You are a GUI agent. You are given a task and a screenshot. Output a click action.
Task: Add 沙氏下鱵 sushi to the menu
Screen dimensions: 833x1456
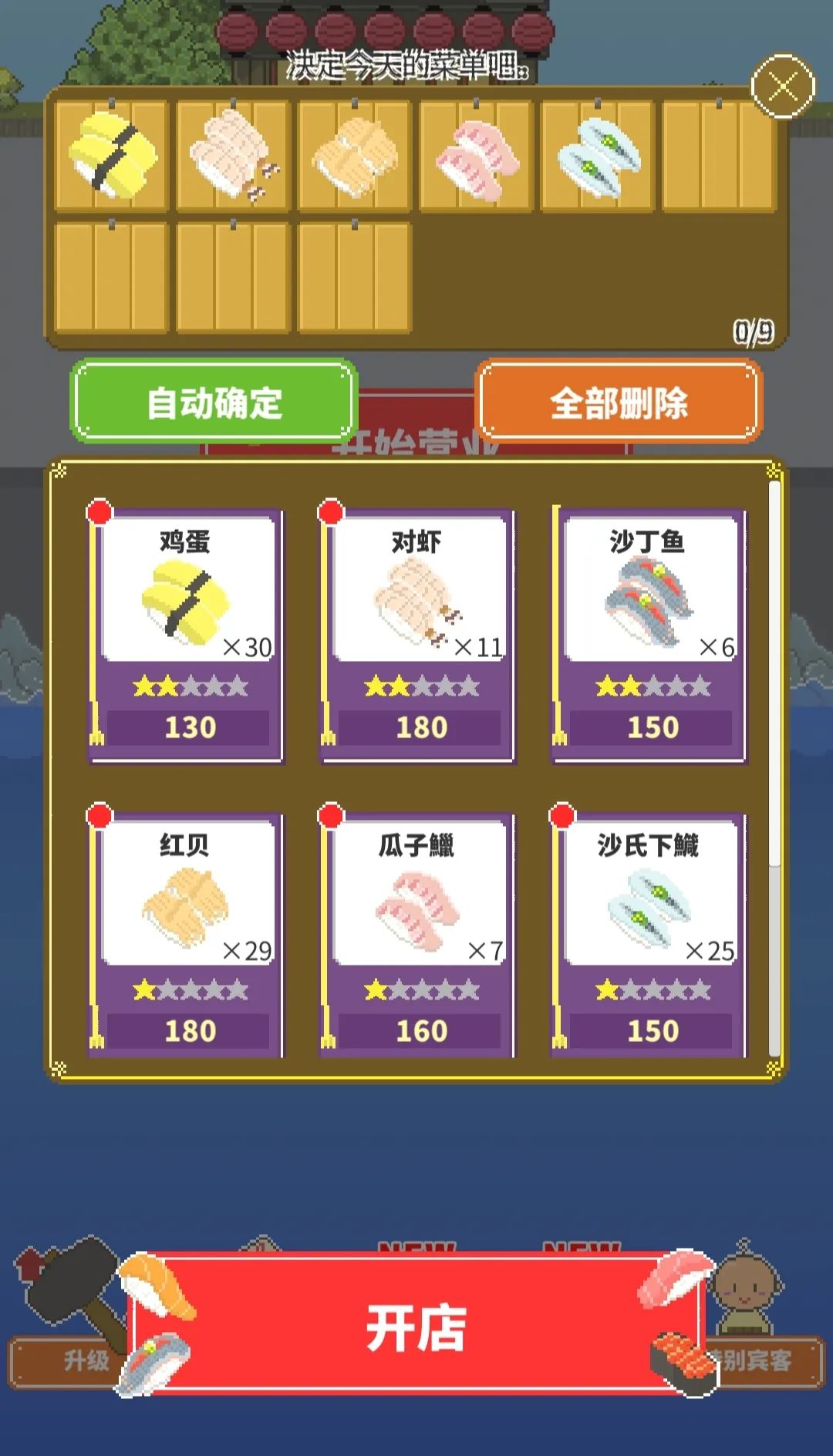pyautogui.click(x=649, y=935)
